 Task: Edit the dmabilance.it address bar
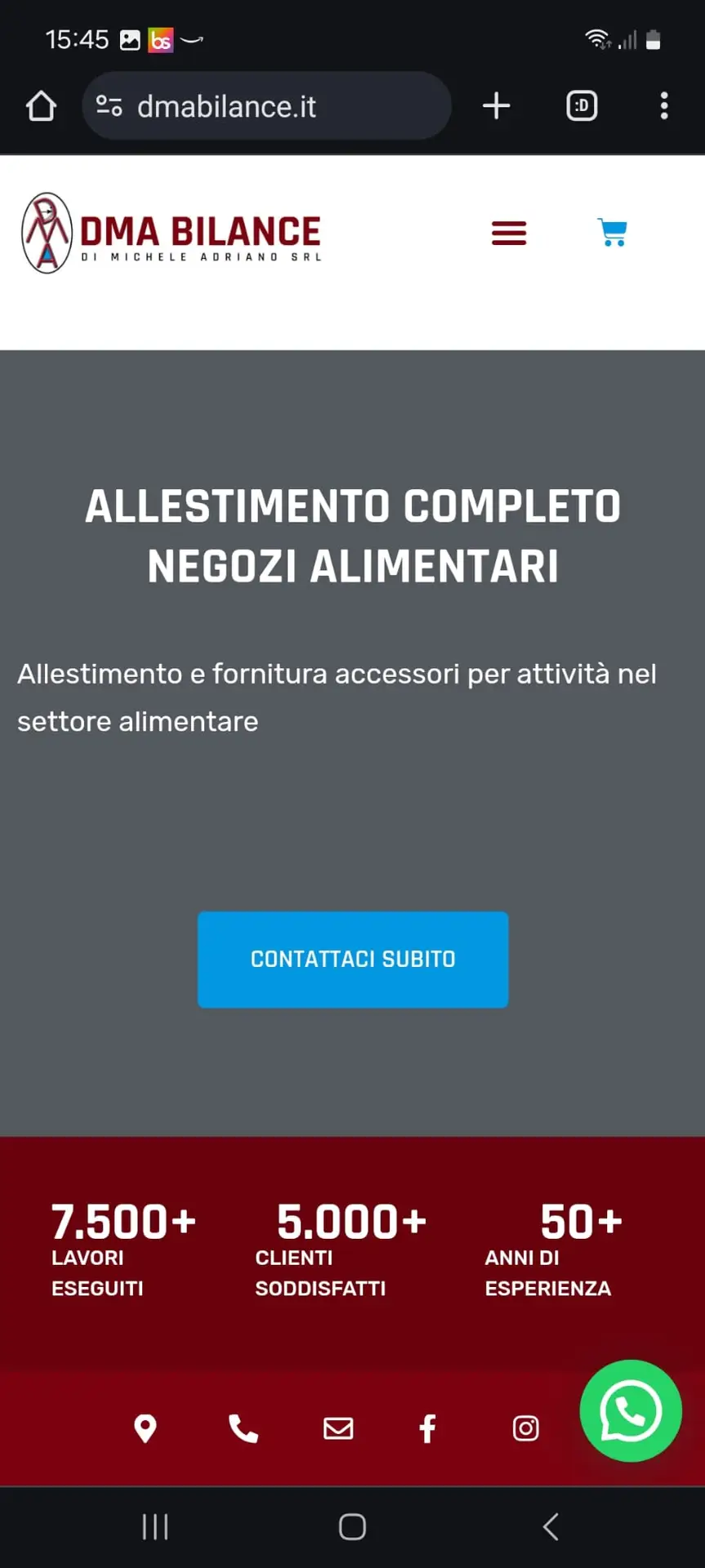pyautogui.click(x=266, y=106)
